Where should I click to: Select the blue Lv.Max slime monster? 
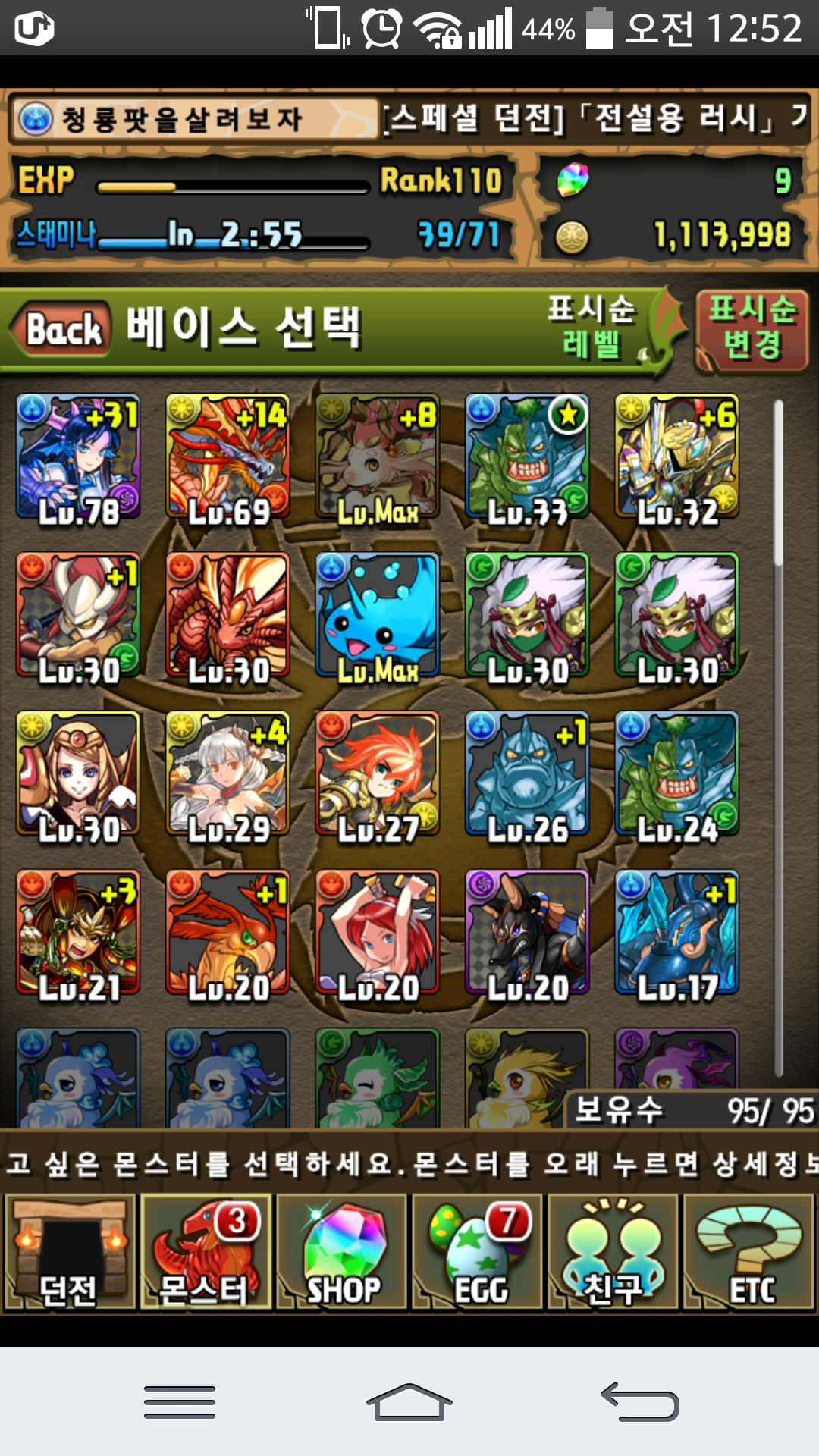pyautogui.click(x=377, y=616)
